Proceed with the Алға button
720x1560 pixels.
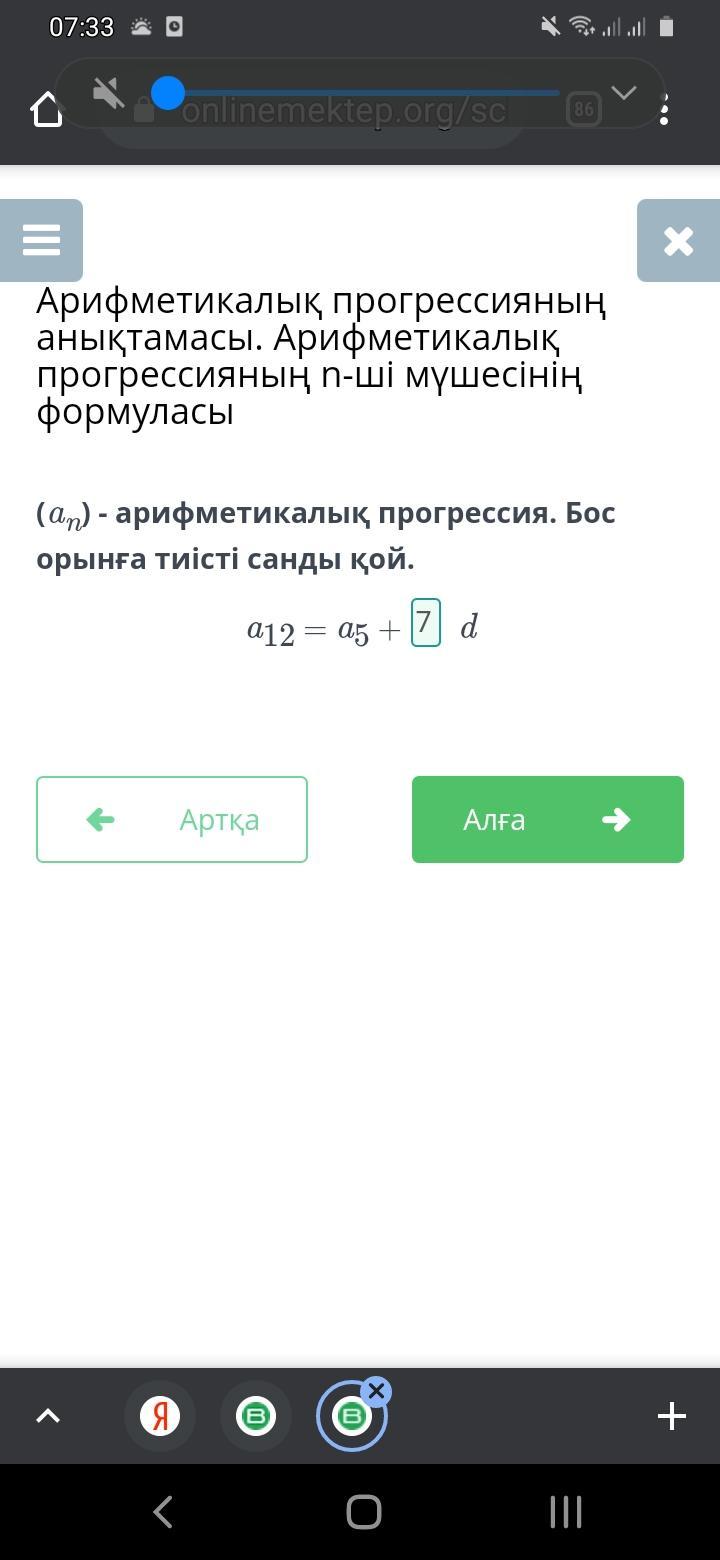[x=547, y=819]
